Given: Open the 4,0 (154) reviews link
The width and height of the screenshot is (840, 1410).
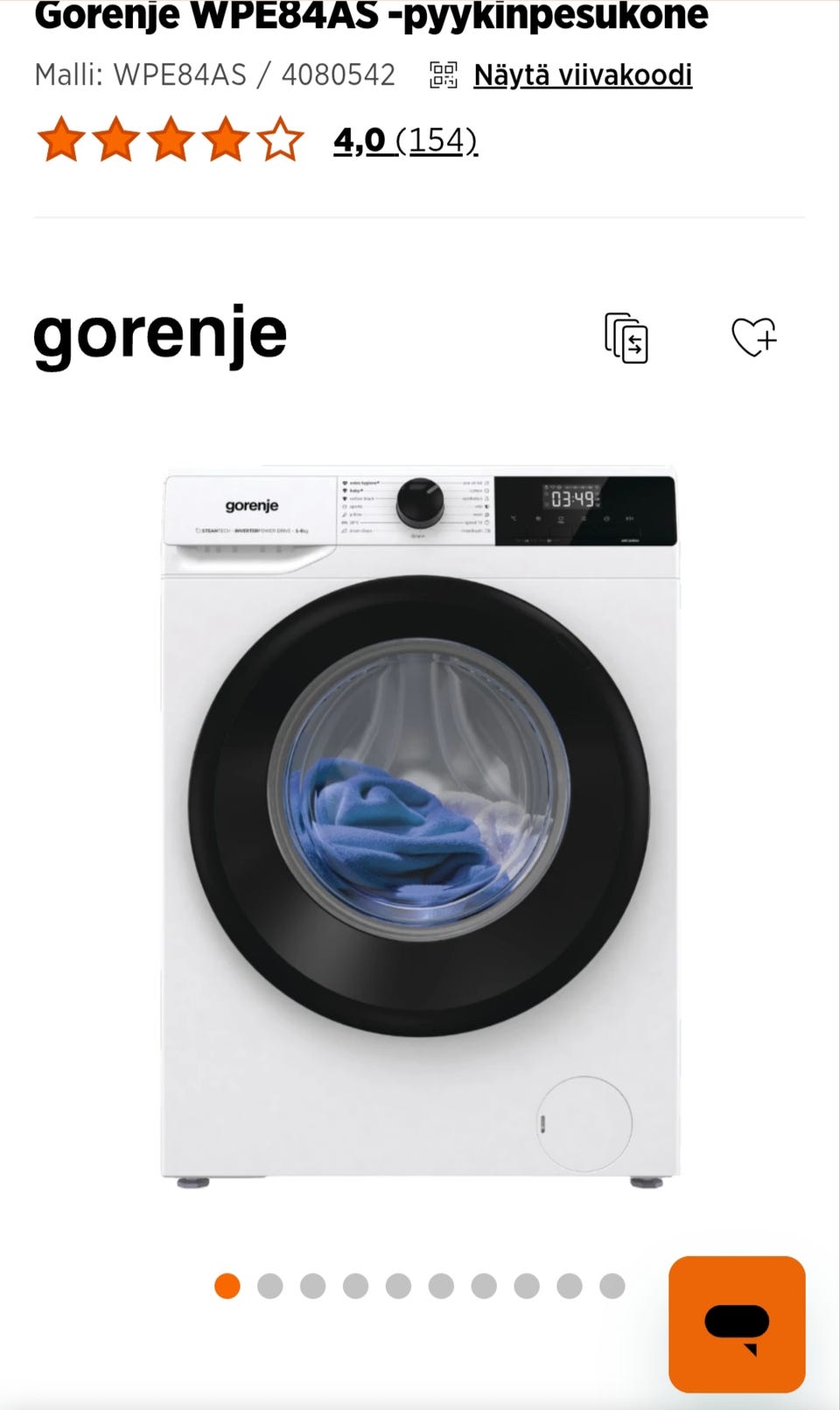Looking at the screenshot, I should (x=405, y=140).
